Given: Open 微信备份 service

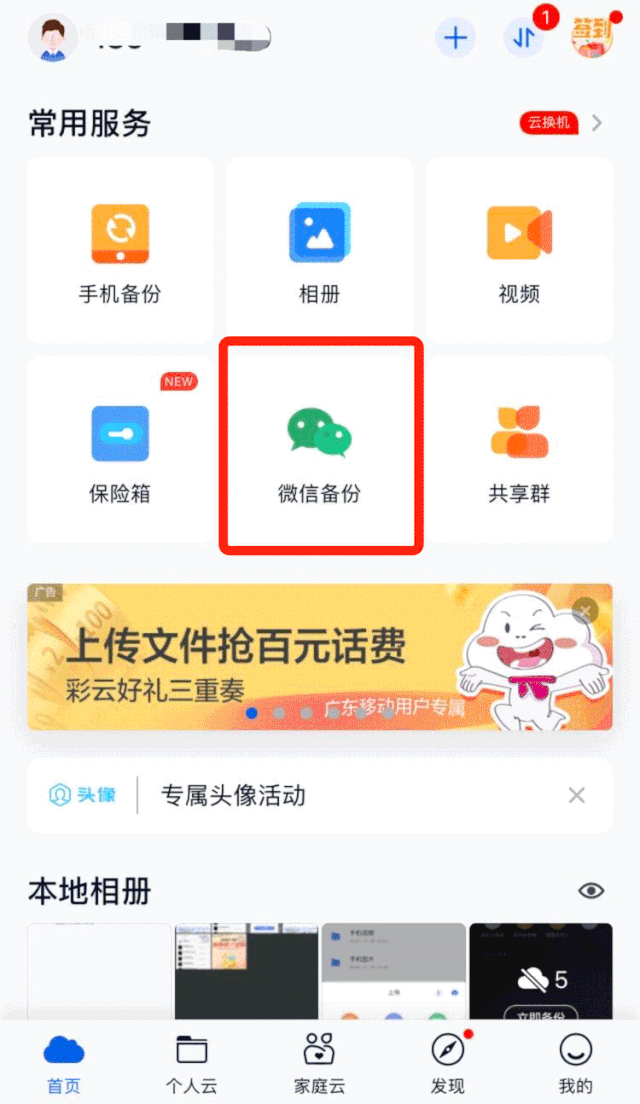Looking at the screenshot, I should click(x=319, y=450).
